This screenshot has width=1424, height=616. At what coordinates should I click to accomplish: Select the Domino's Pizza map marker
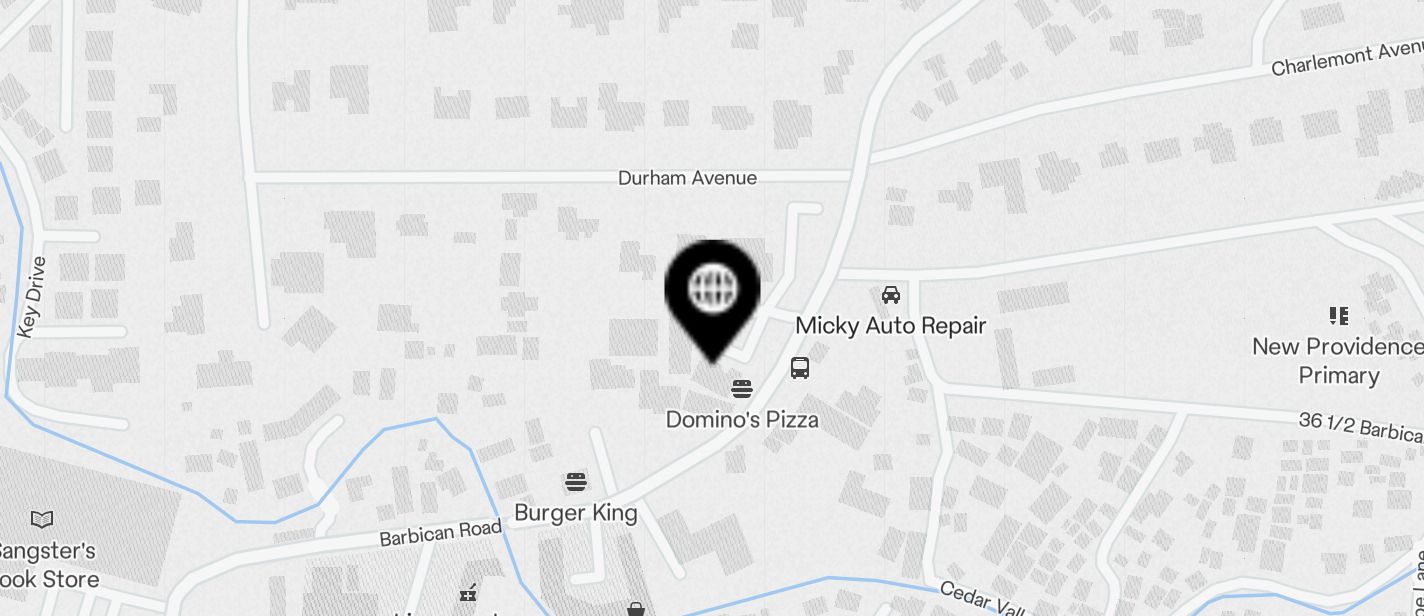[x=741, y=389]
